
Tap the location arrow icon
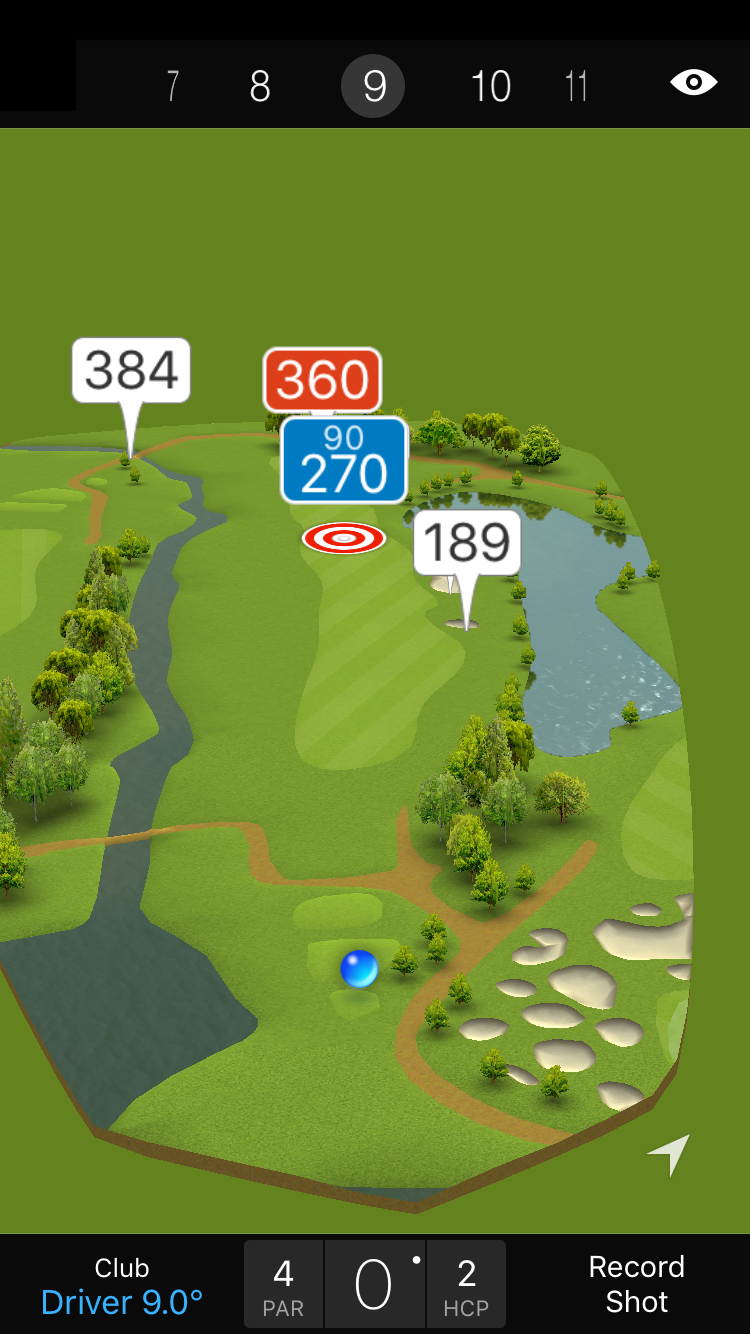[x=669, y=1154]
